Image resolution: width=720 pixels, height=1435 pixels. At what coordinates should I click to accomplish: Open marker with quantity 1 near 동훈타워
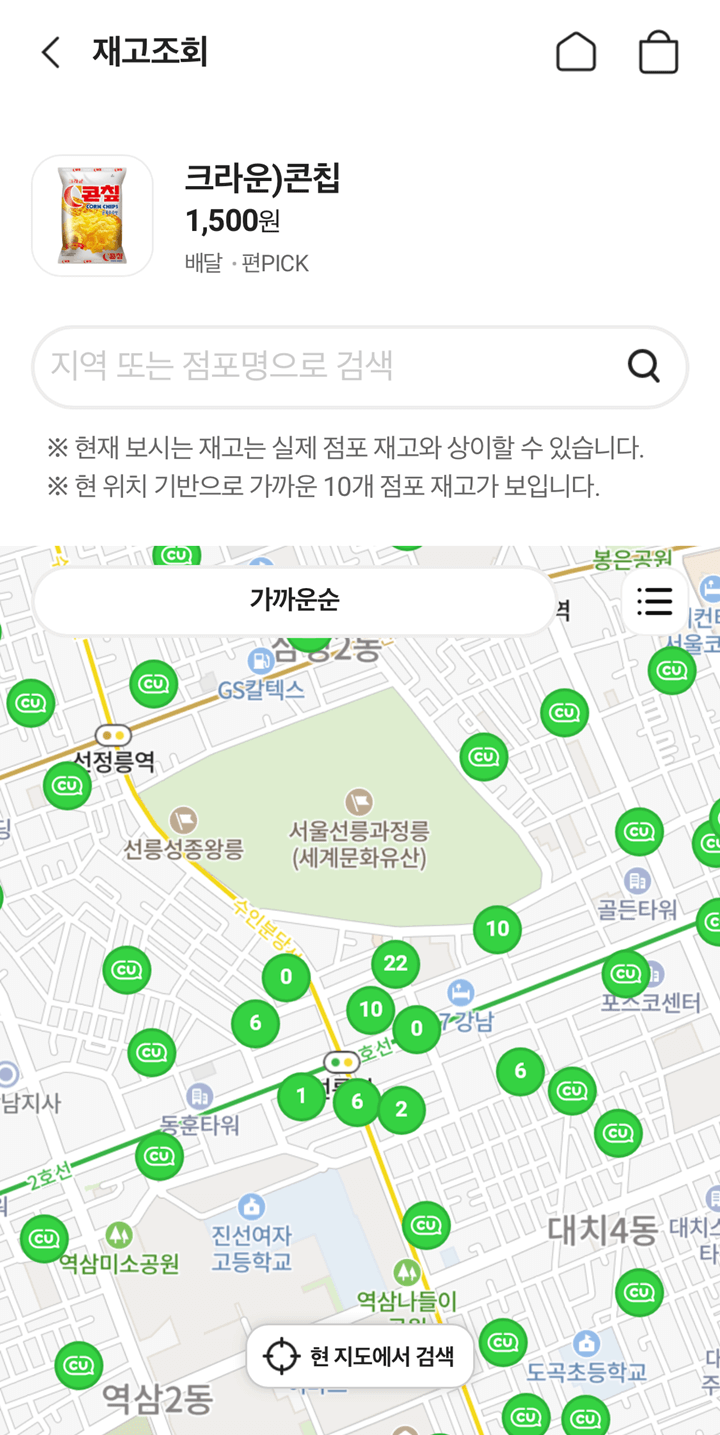click(301, 1097)
